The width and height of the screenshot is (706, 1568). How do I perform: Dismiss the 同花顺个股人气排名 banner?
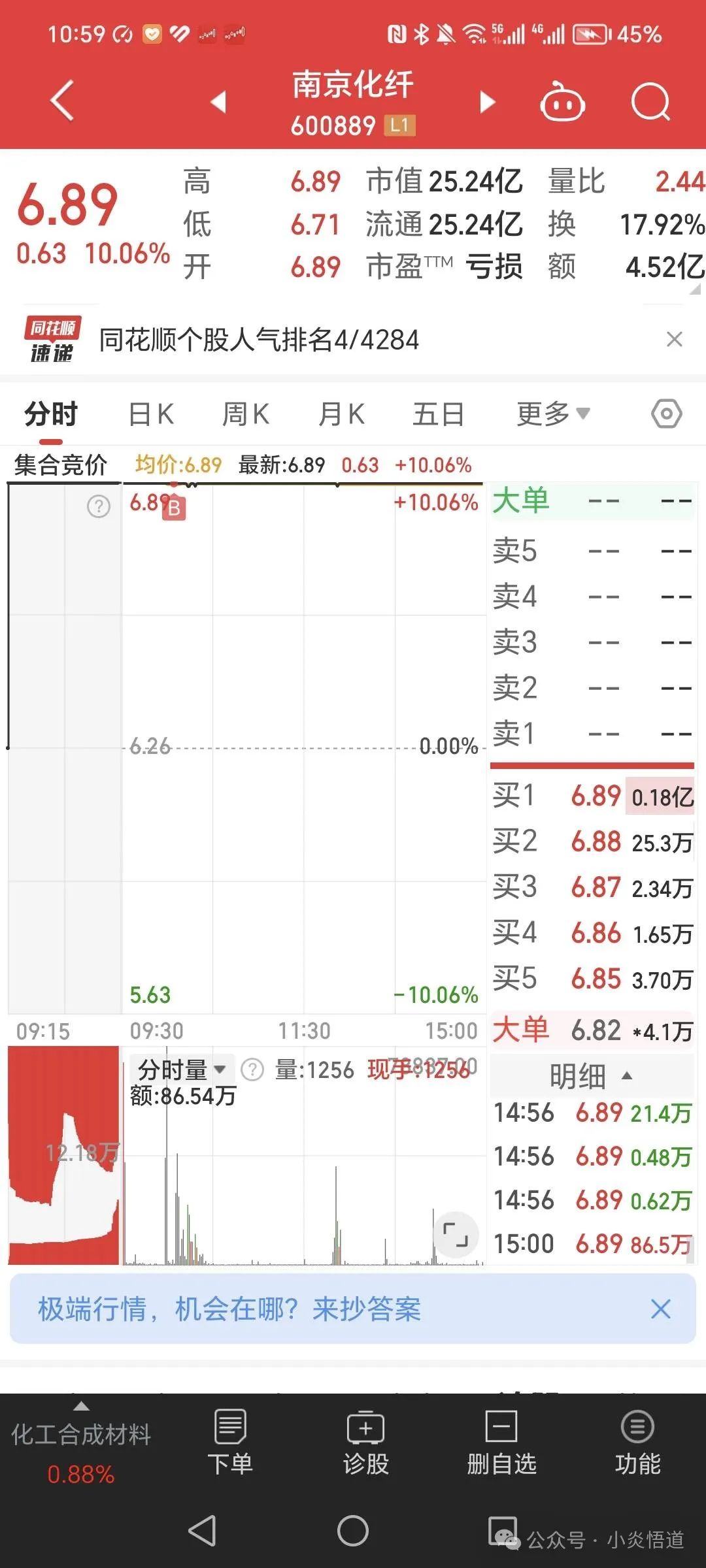[674, 339]
